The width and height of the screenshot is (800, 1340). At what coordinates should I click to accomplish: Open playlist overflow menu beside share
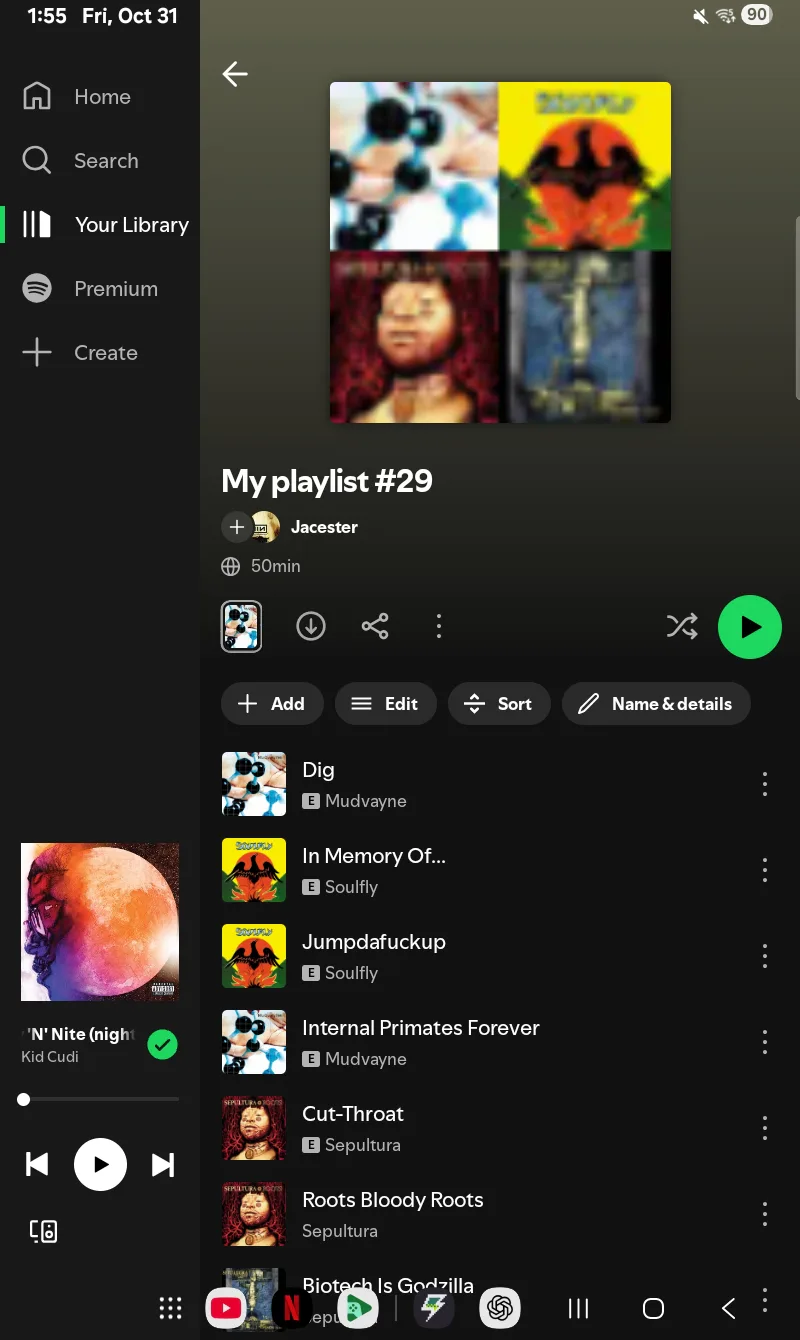click(438, 627)
